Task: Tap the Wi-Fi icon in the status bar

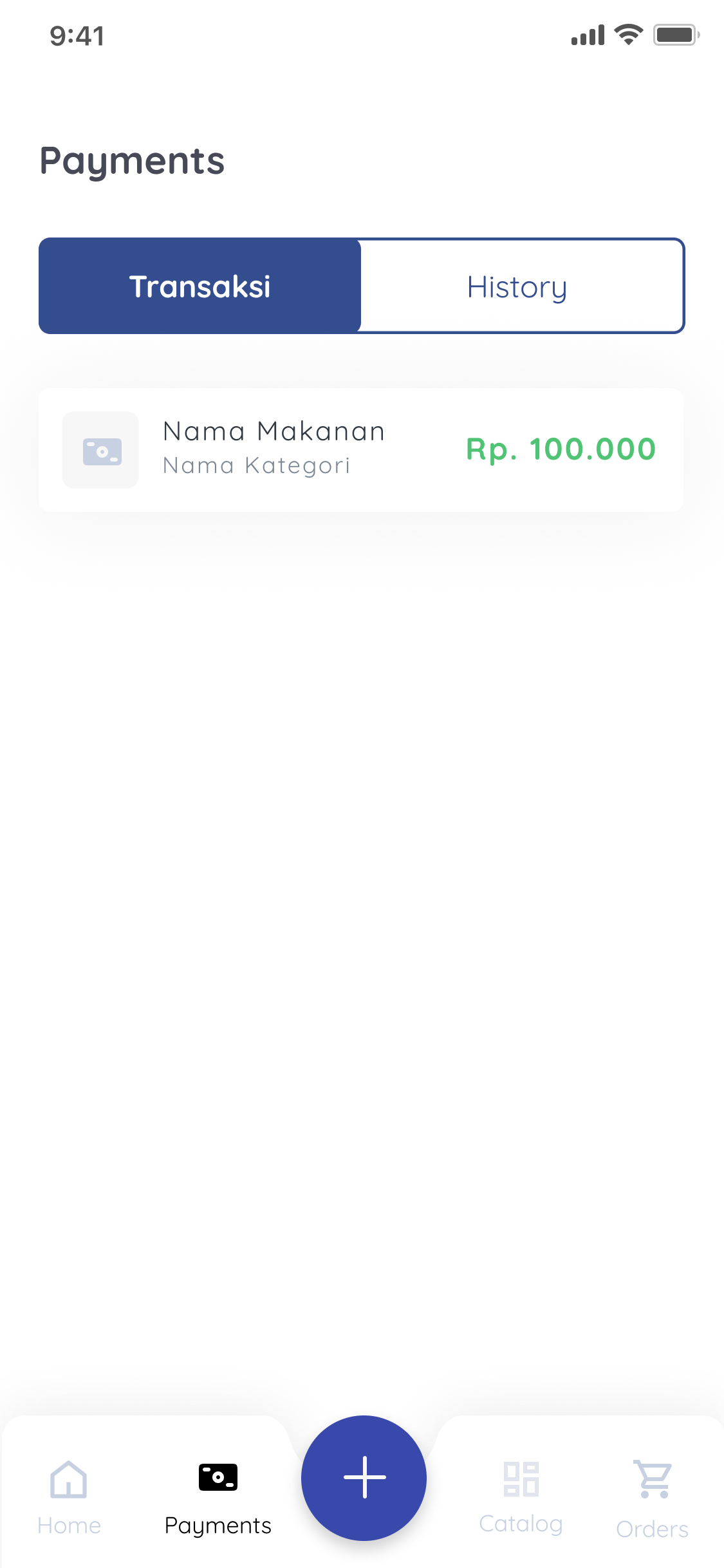Action: 626,35
